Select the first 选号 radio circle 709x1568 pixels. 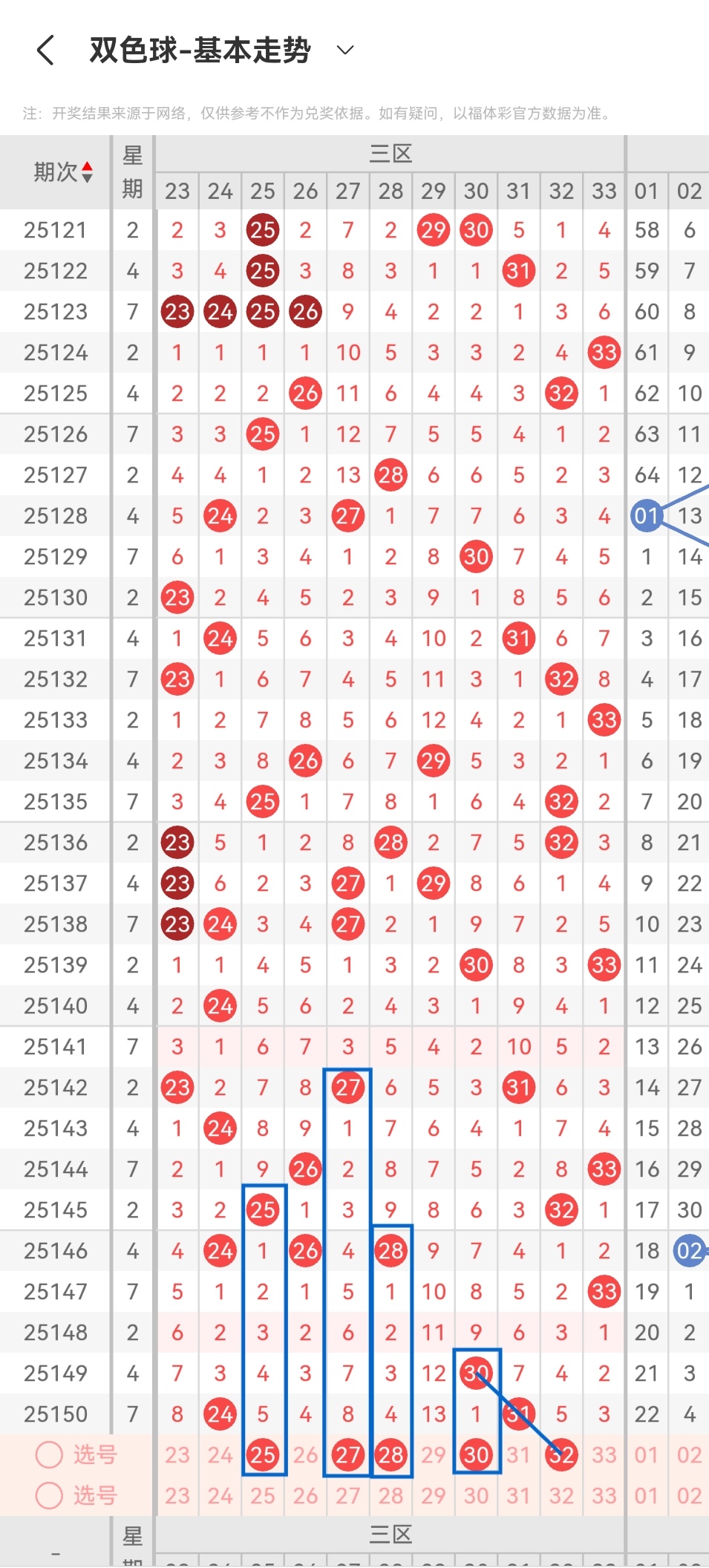point(49,1456)
